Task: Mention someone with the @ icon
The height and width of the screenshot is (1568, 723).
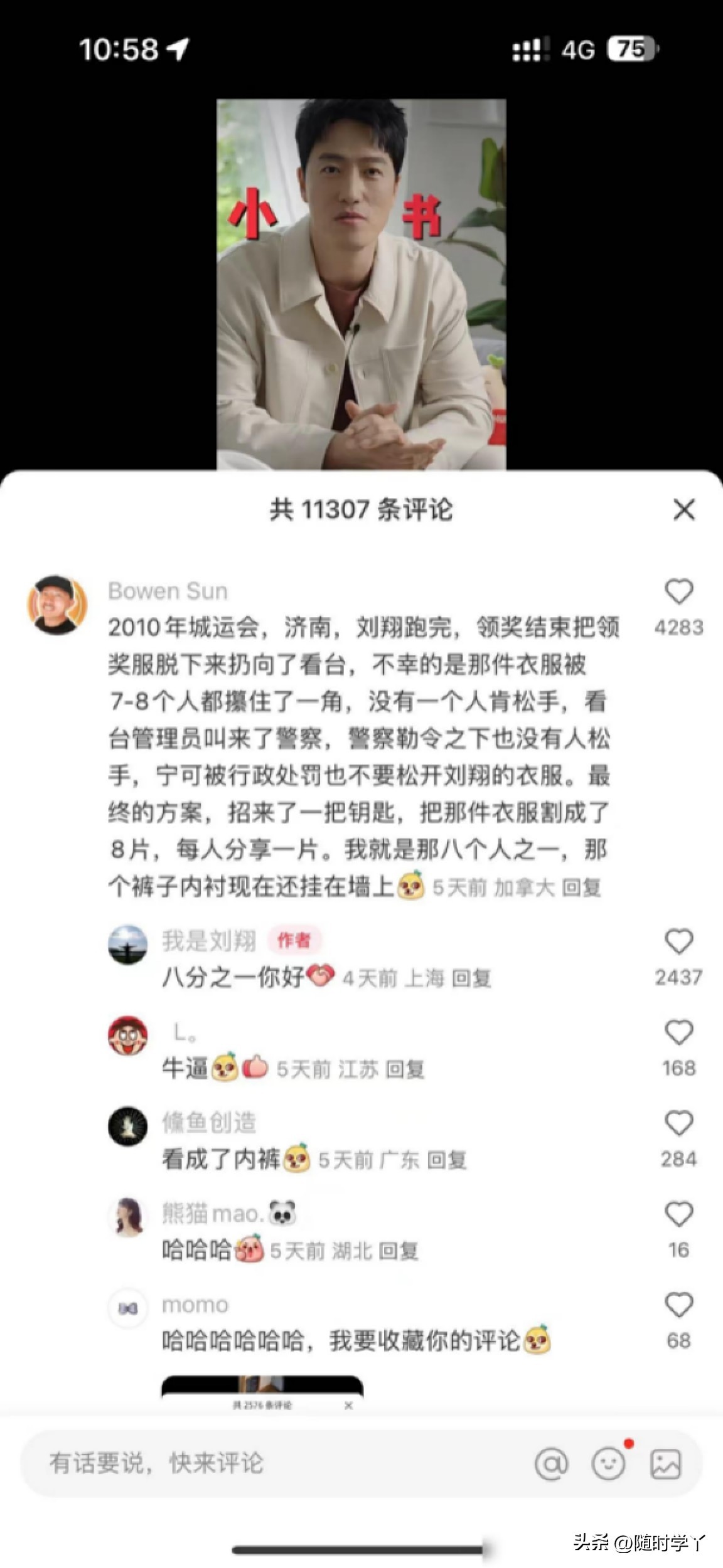Action: click(x=551, y=1464)
